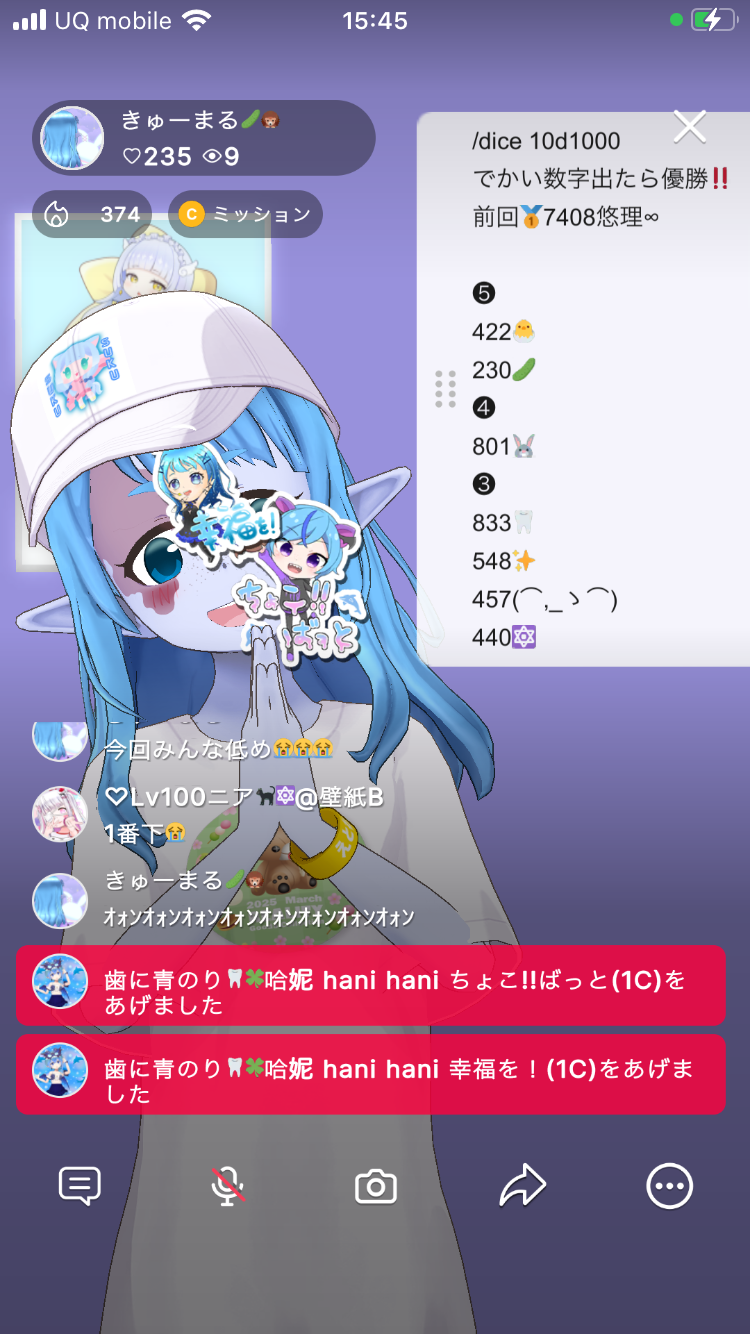
Task: Open the more options menu
Action: click(x=669, y=1187)
